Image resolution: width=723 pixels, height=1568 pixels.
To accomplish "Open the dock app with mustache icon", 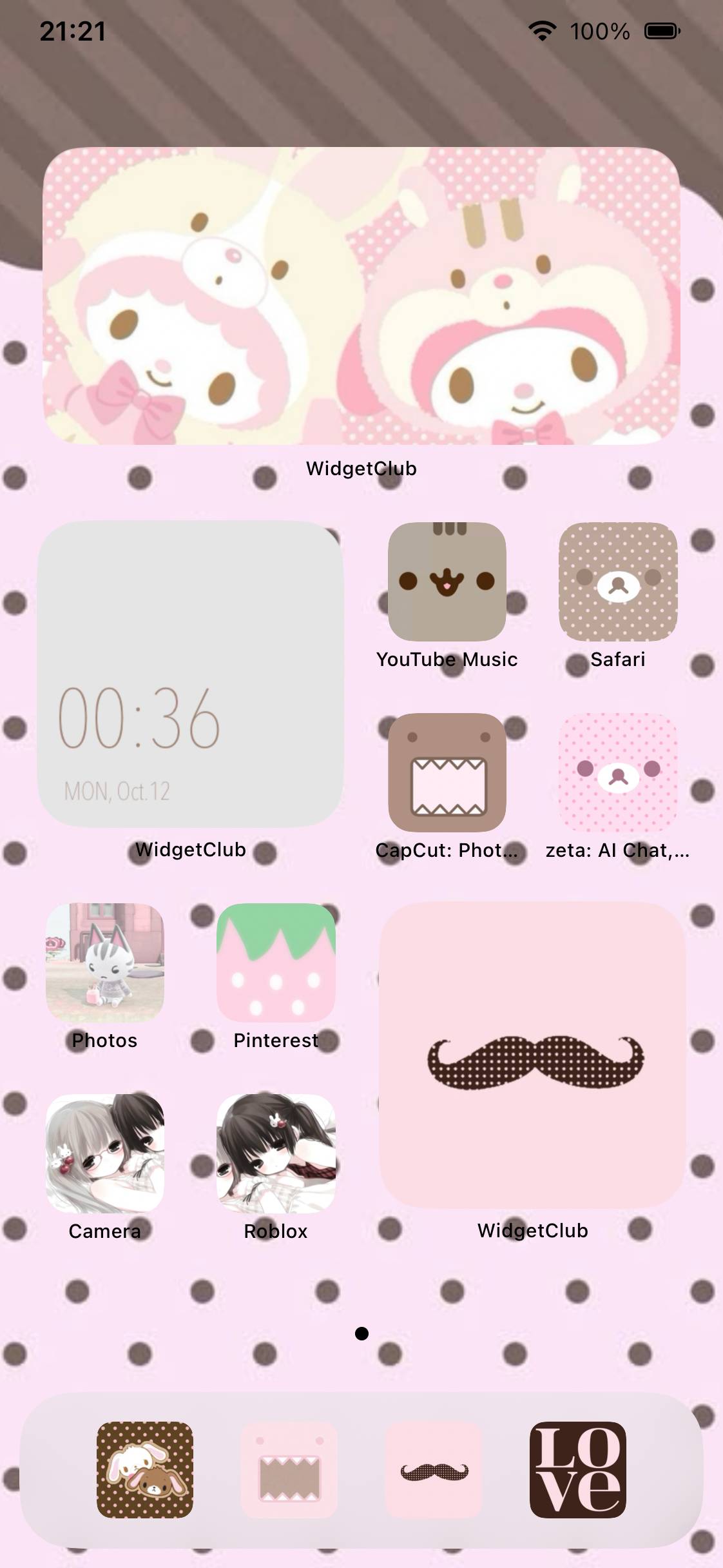I will click(x=434, y=1470).
